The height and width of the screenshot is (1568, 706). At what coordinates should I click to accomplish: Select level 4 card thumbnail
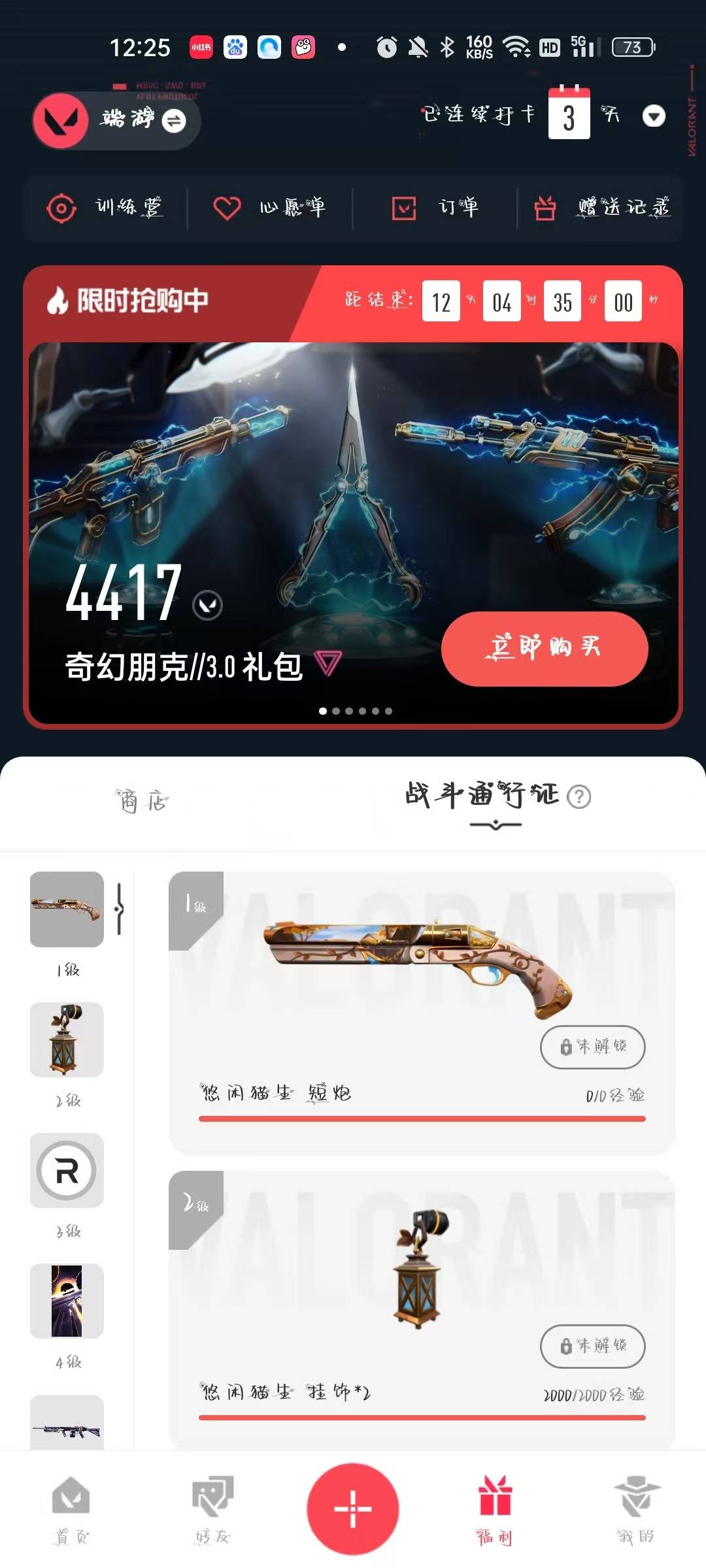(67, 1301)
